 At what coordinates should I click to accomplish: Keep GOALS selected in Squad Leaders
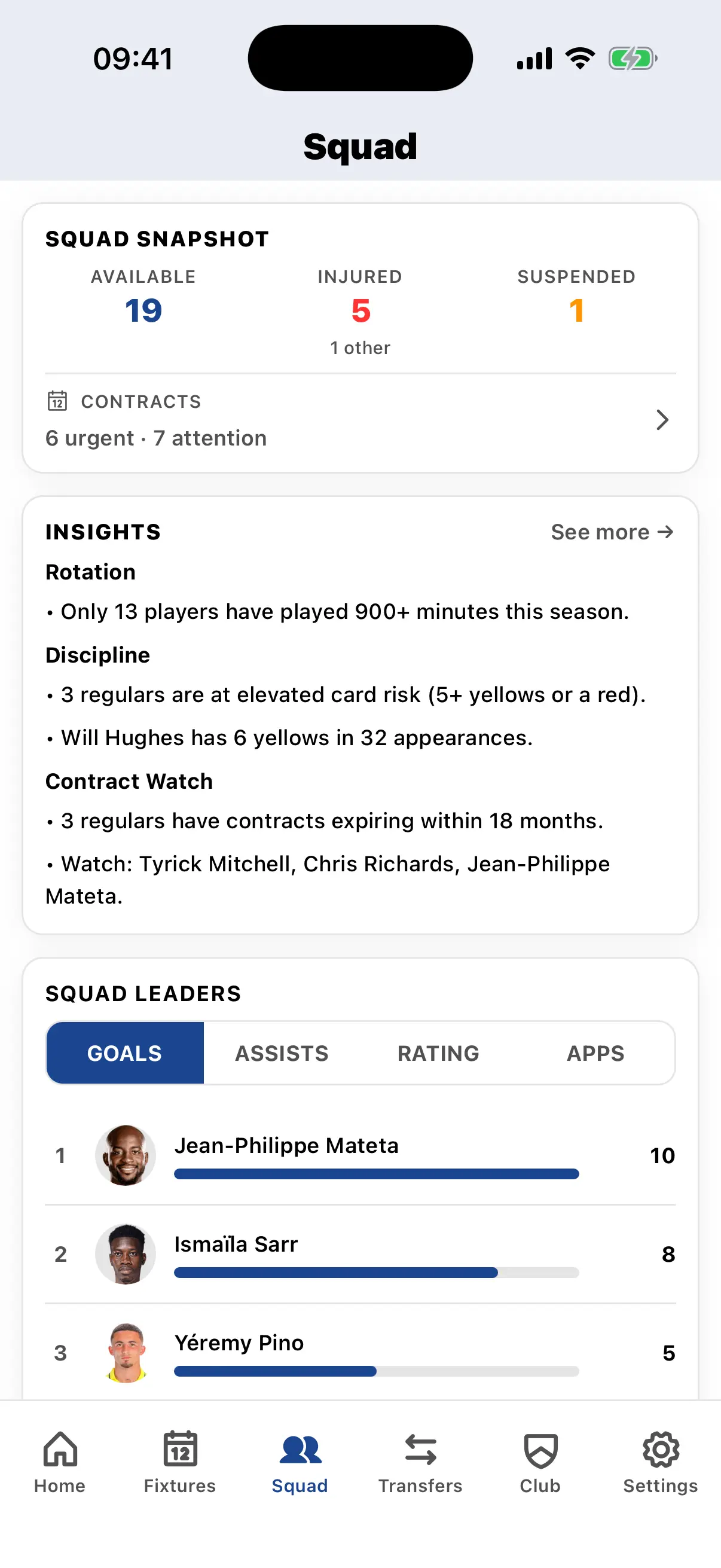pyautogui.click(x=124, y=1053)
